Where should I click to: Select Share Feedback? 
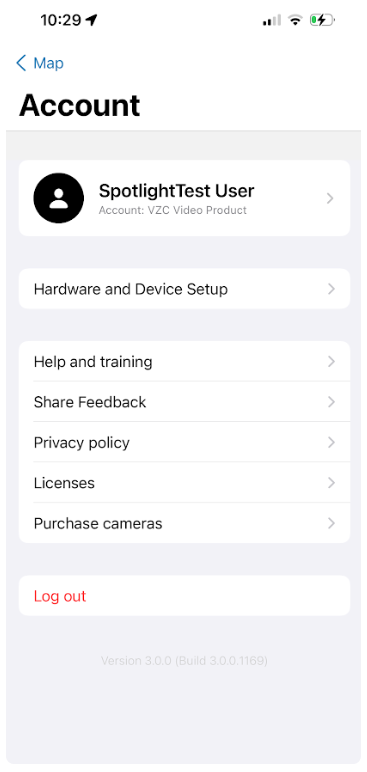coord(184,402)
